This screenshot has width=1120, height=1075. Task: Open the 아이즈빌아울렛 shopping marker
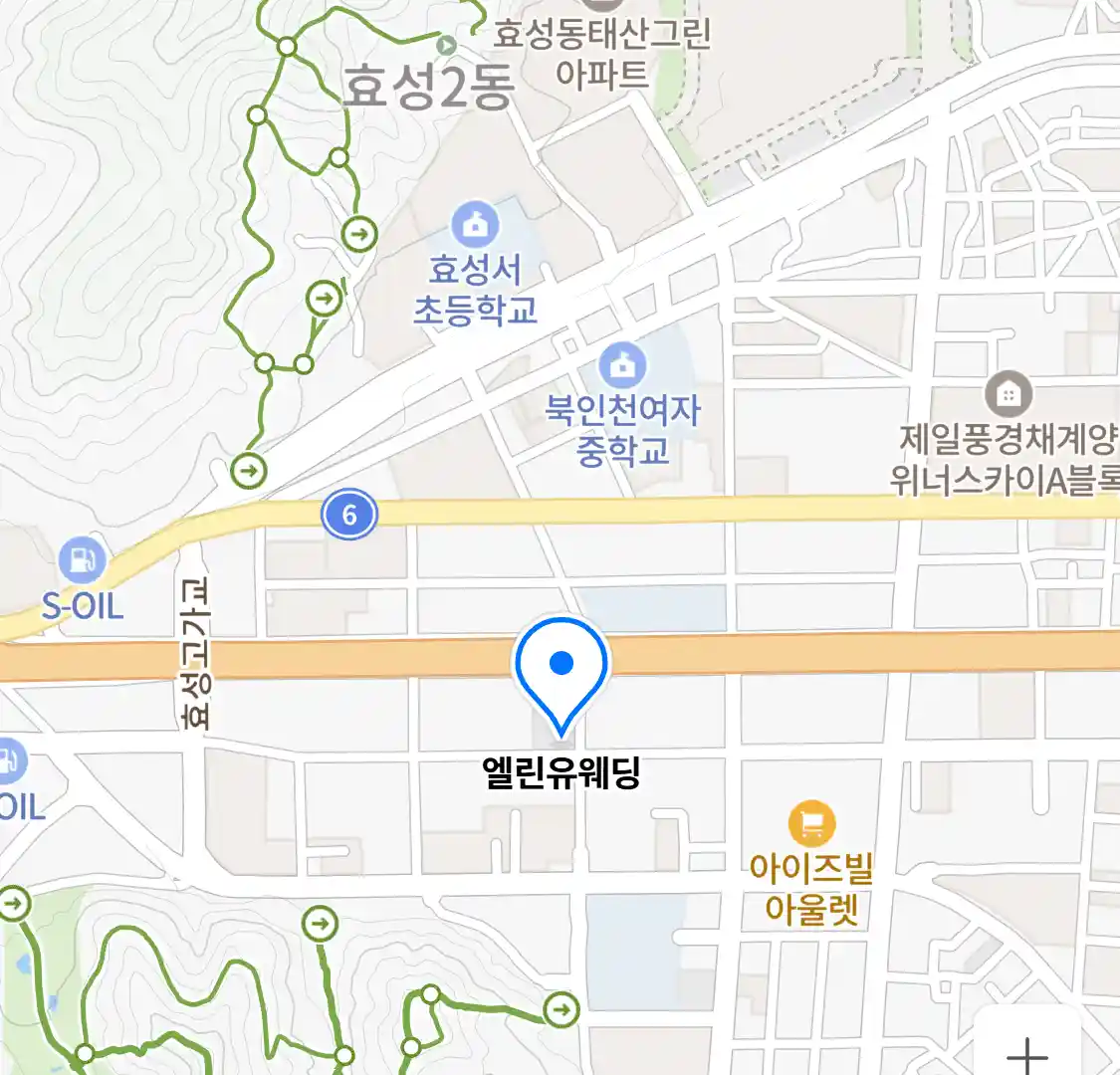click(811, 824)
